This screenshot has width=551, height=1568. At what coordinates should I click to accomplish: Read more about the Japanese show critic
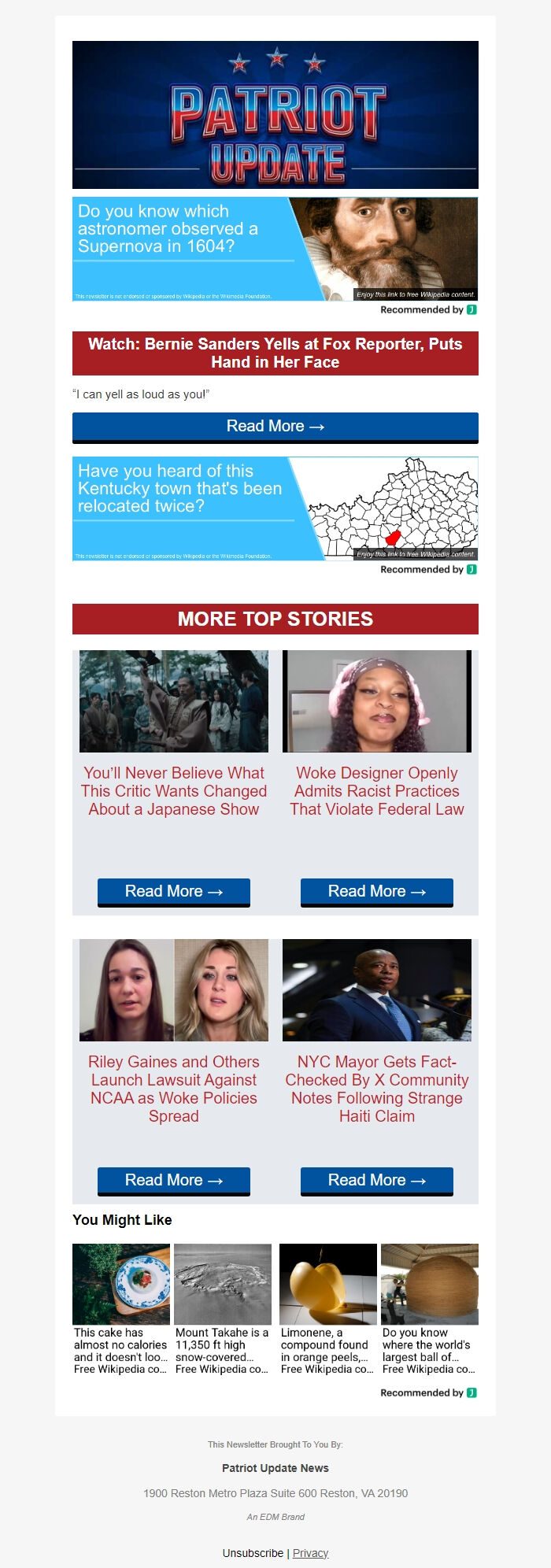tap(173, 892)
